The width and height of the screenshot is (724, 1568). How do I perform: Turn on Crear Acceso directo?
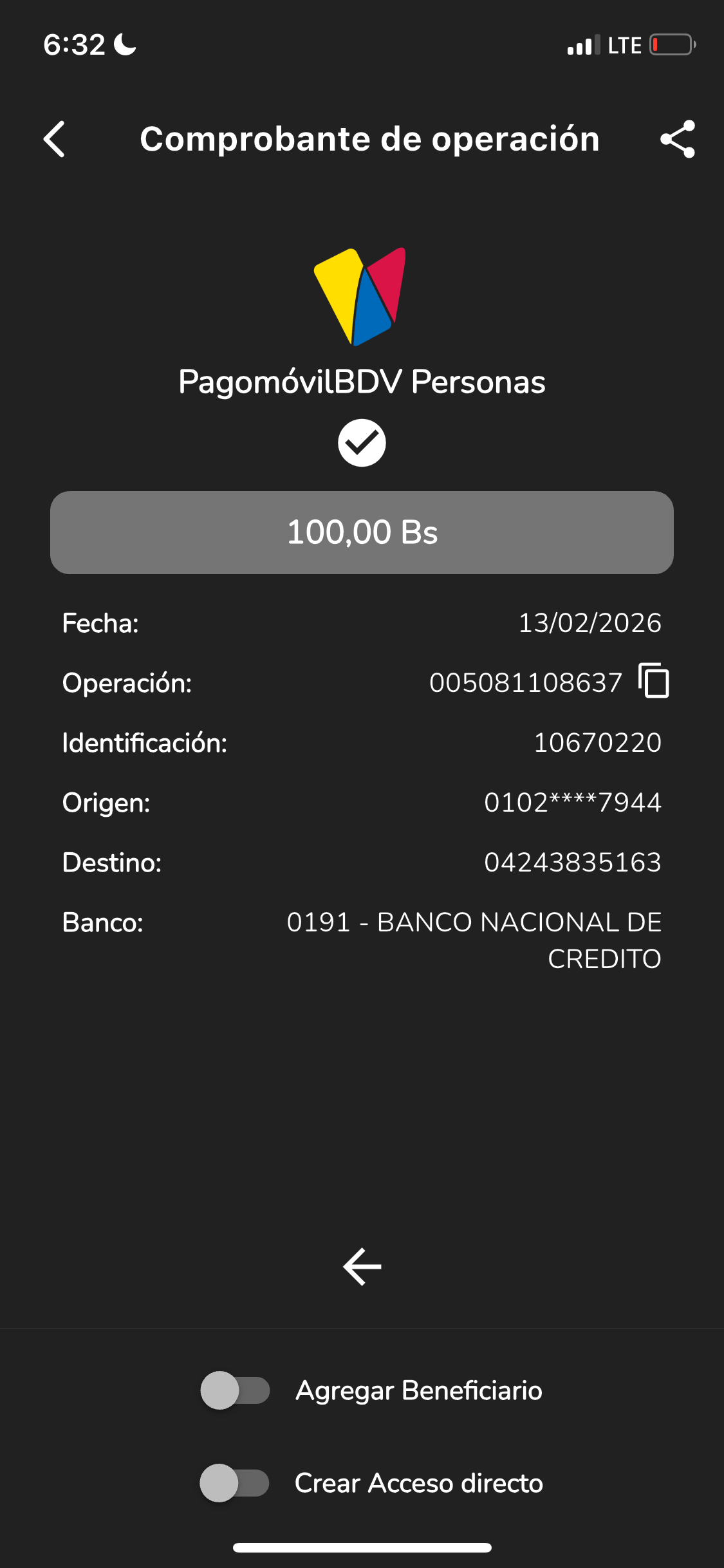pyautogui.click(x=234, y=1483)
